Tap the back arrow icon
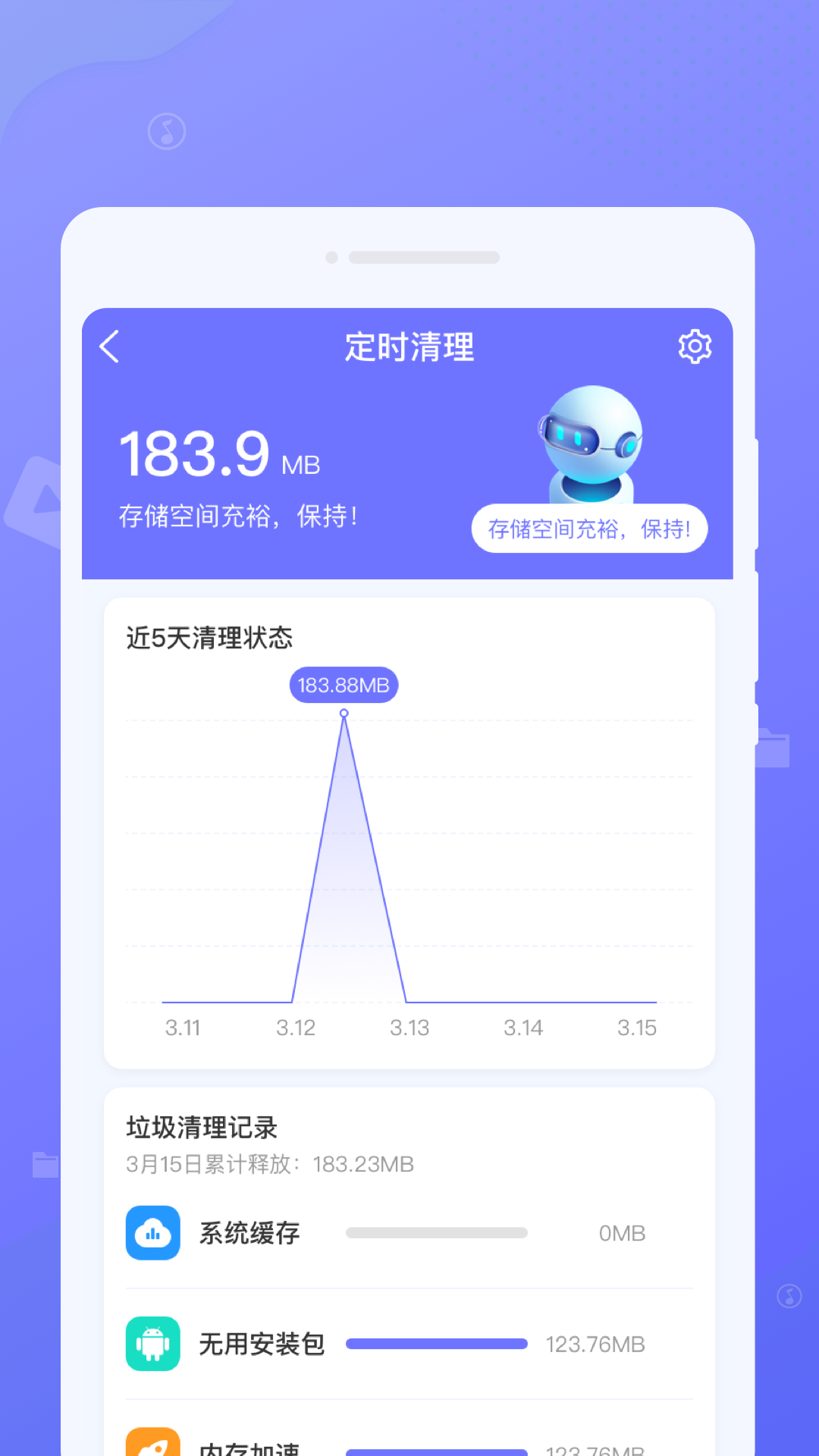Viewport: 819px width, 1456px height. [x=108, y=347]
